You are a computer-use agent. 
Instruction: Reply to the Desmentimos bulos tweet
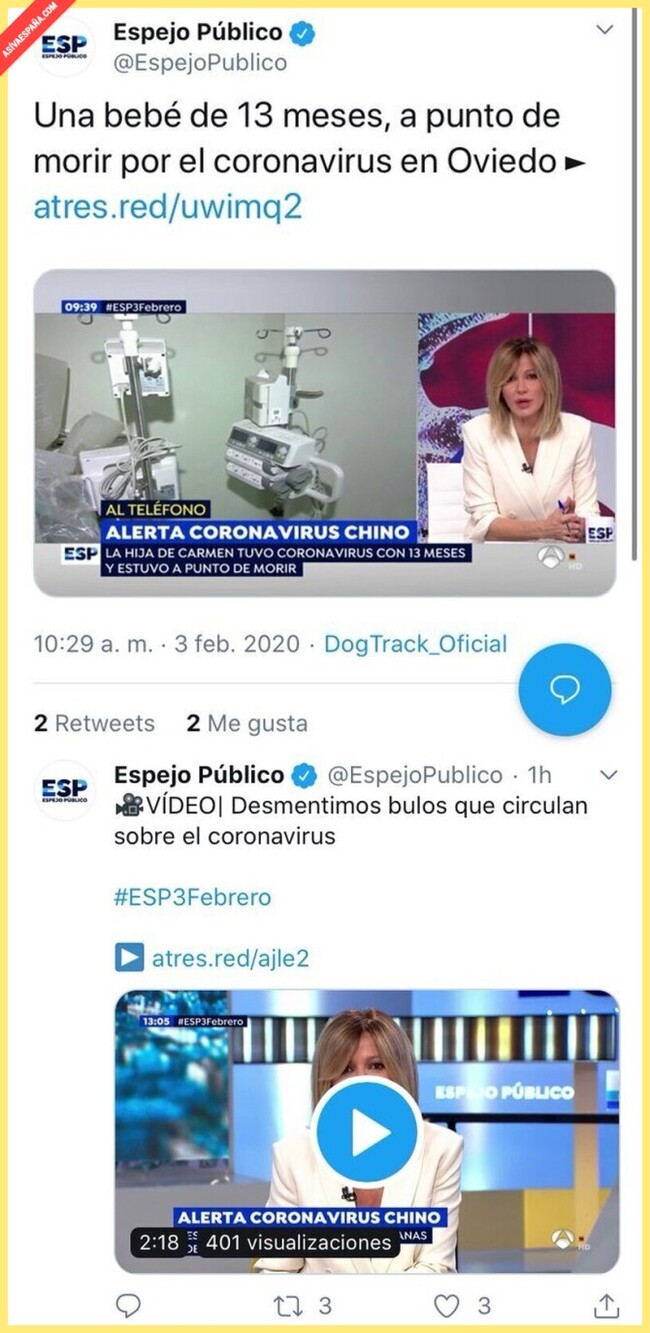click(x=128, y=1305)
